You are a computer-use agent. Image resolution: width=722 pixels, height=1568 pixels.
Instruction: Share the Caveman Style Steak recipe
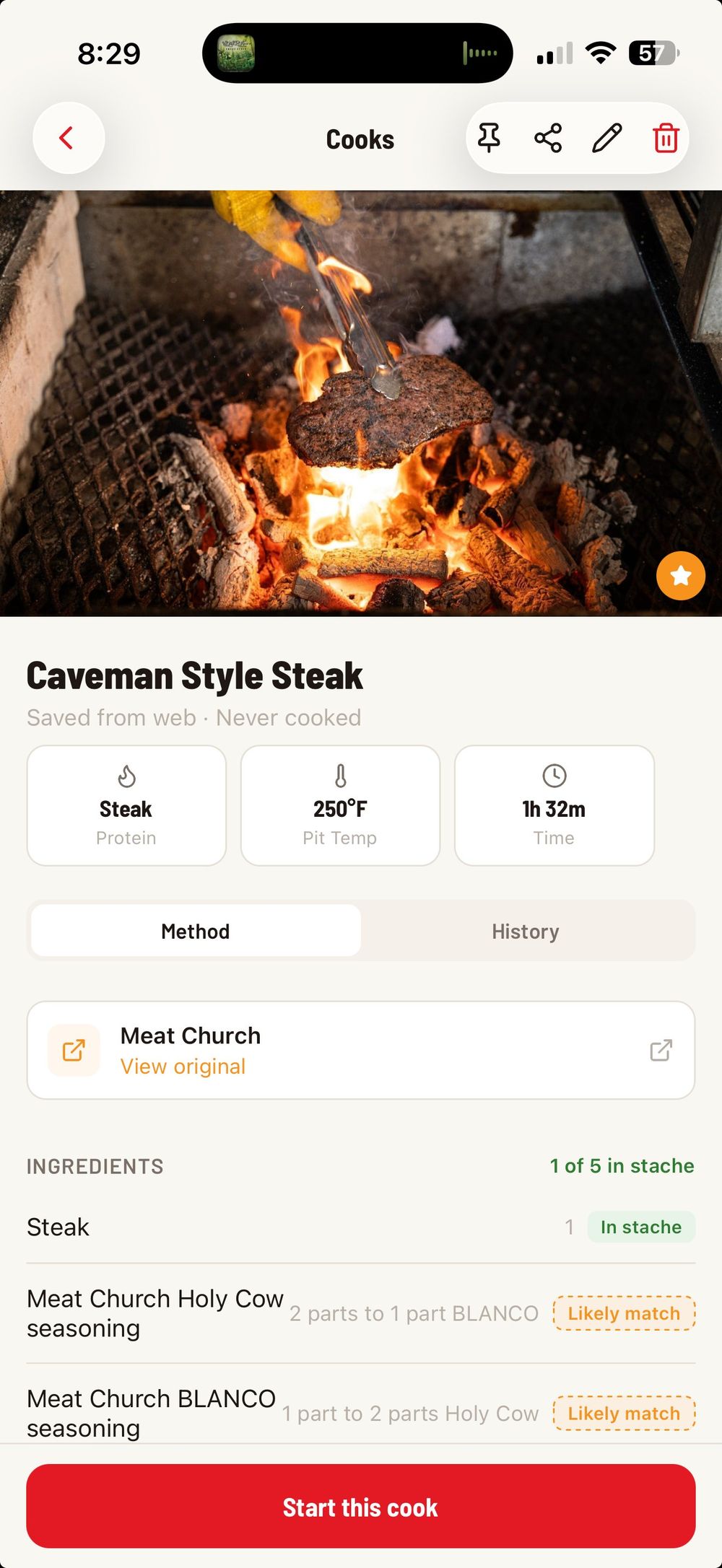point(548,138)
